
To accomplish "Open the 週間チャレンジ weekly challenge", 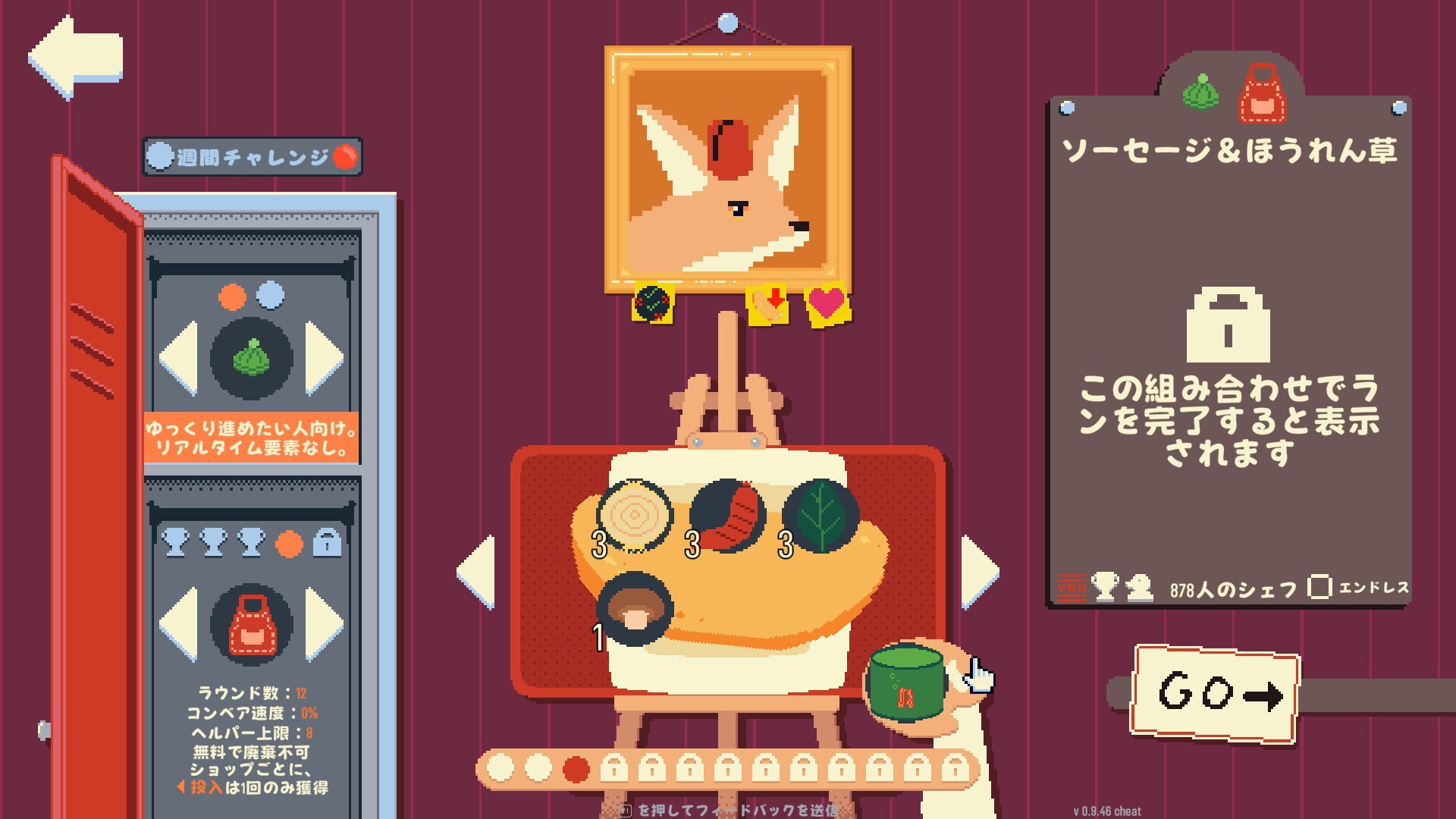I will click(253, 157).
